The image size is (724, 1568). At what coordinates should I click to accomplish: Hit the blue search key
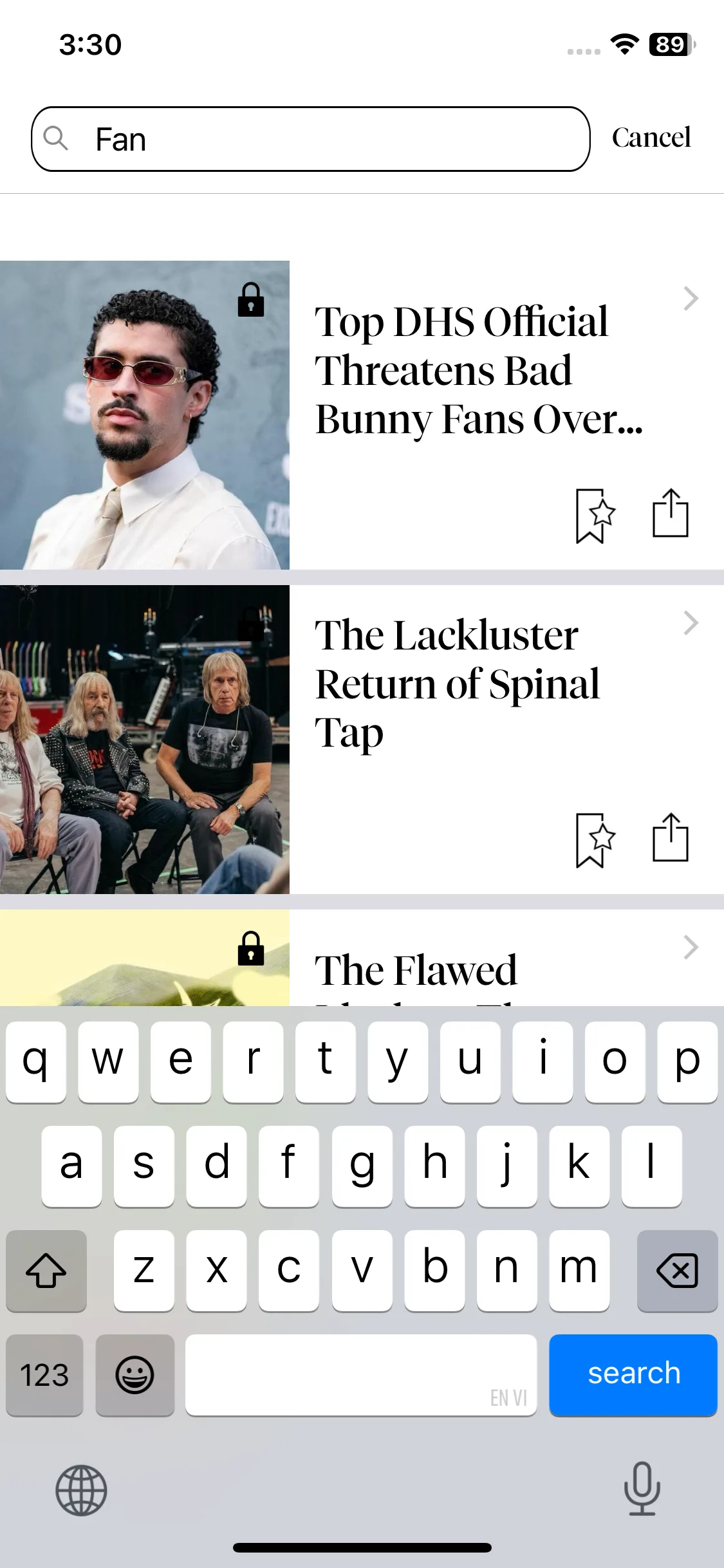633,1374
